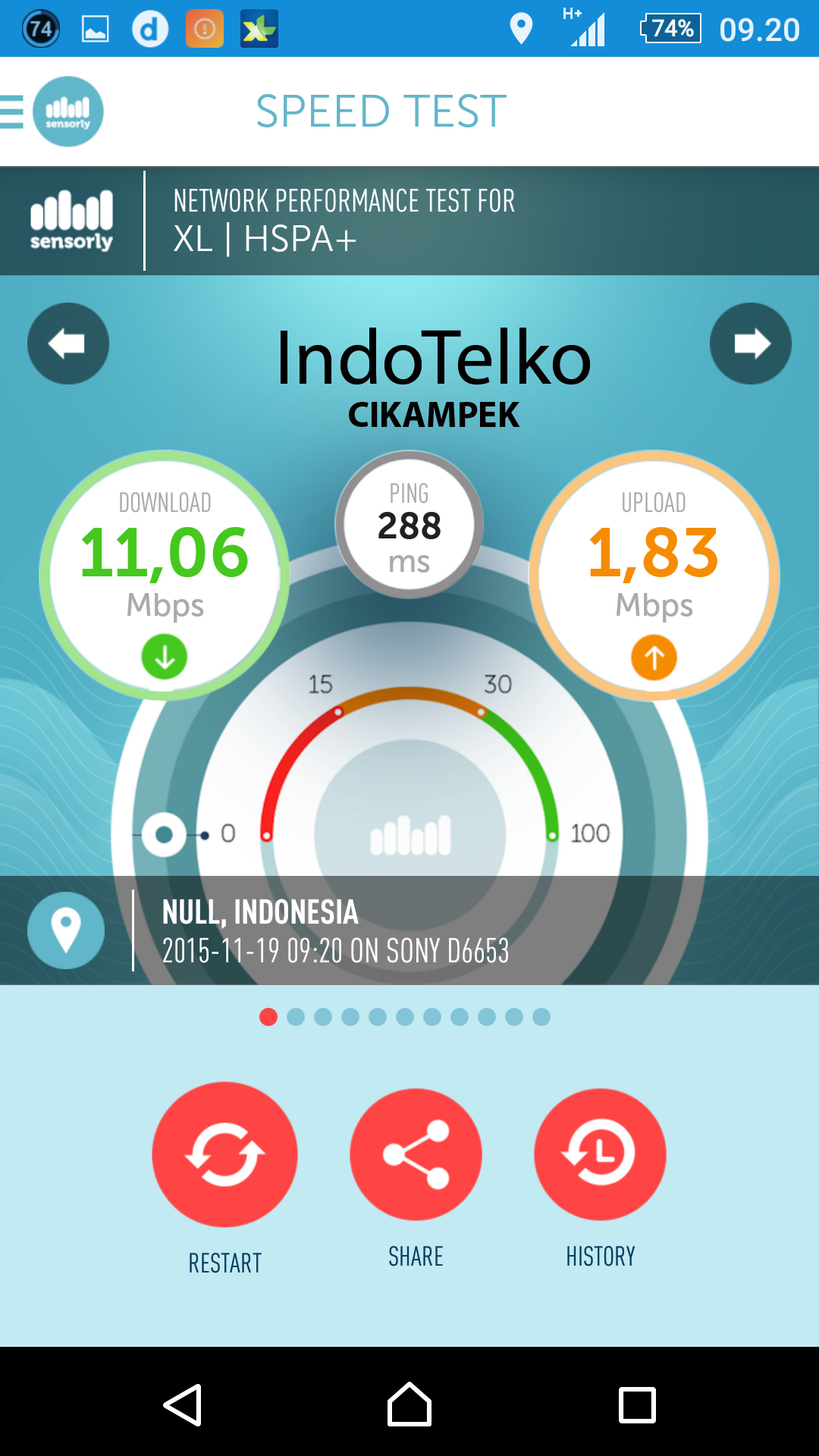Tap the Android back button
The image size is (819, 1456).
pyautogui.click(x=183, y=1405)
